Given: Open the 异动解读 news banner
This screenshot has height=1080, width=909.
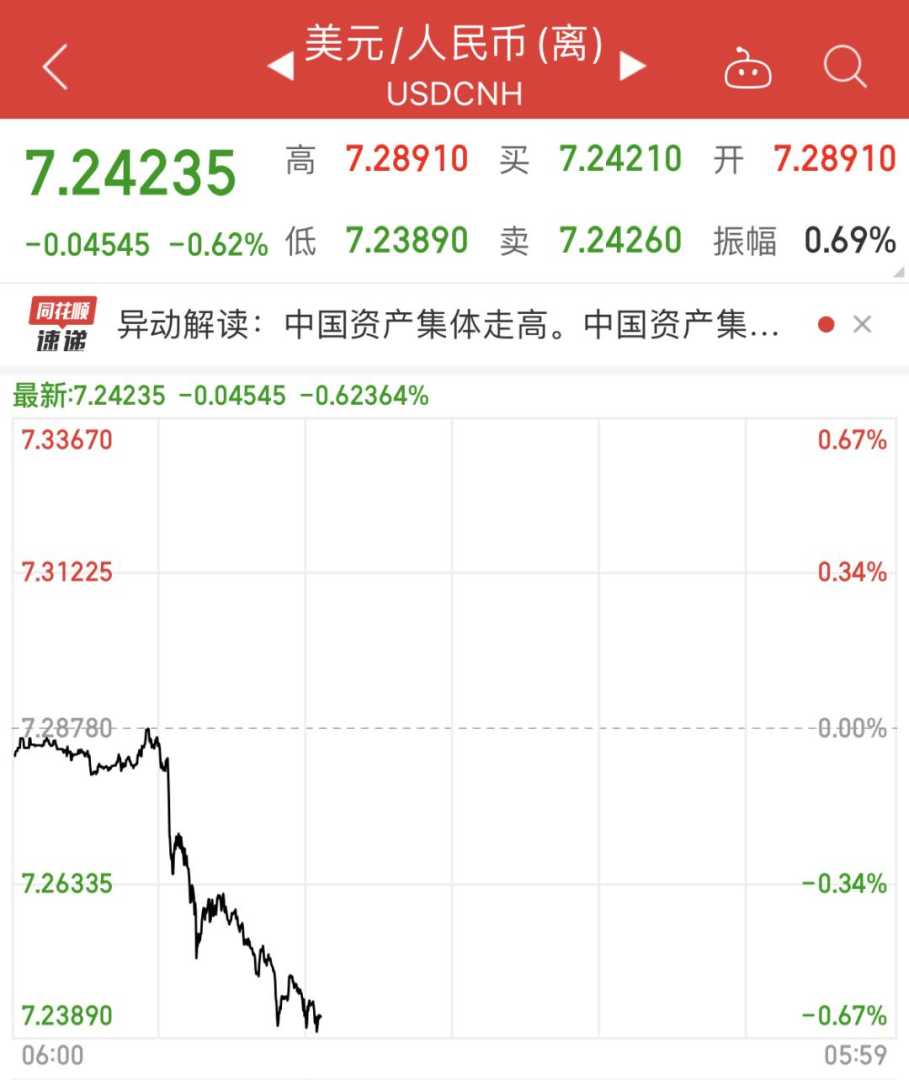Looking at the screenshot, I should 448,325.
